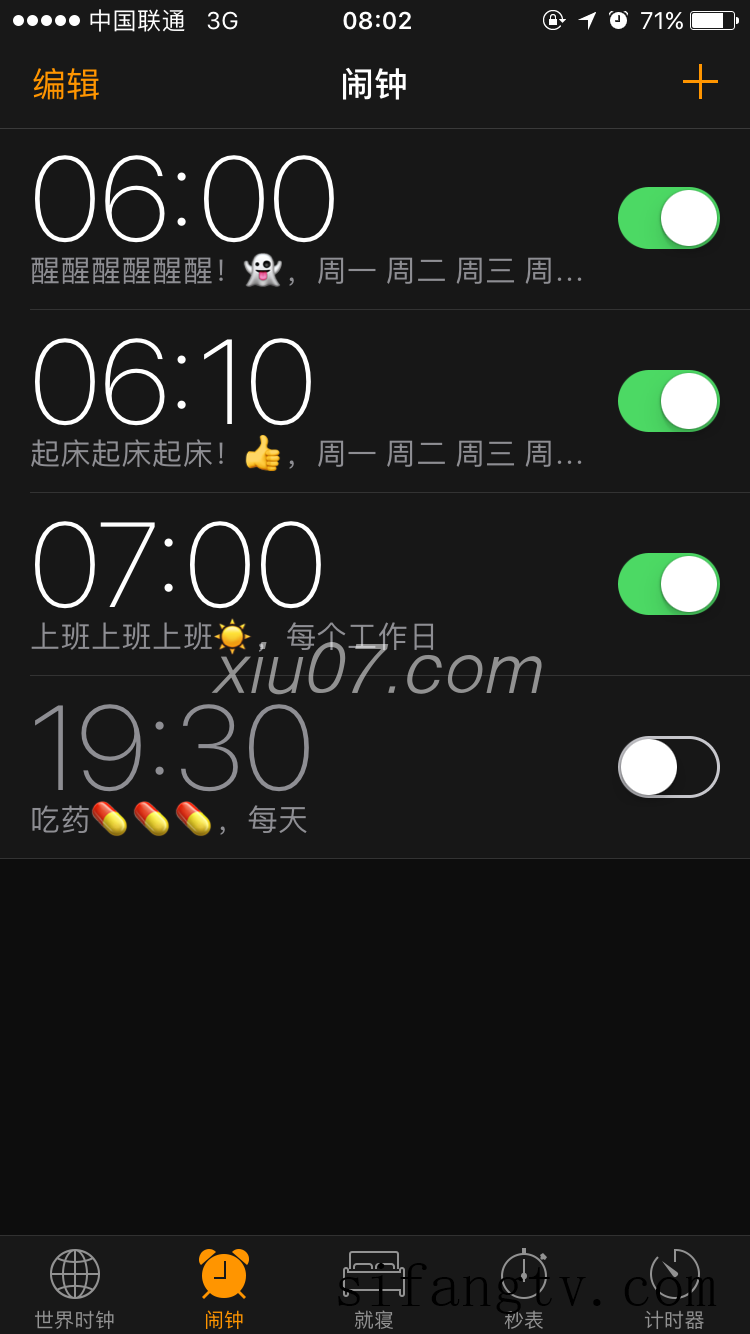This screenshot has width=750, height=1334.
Task: Select the 闹钟 tab
Action: tap(224, 1288)
